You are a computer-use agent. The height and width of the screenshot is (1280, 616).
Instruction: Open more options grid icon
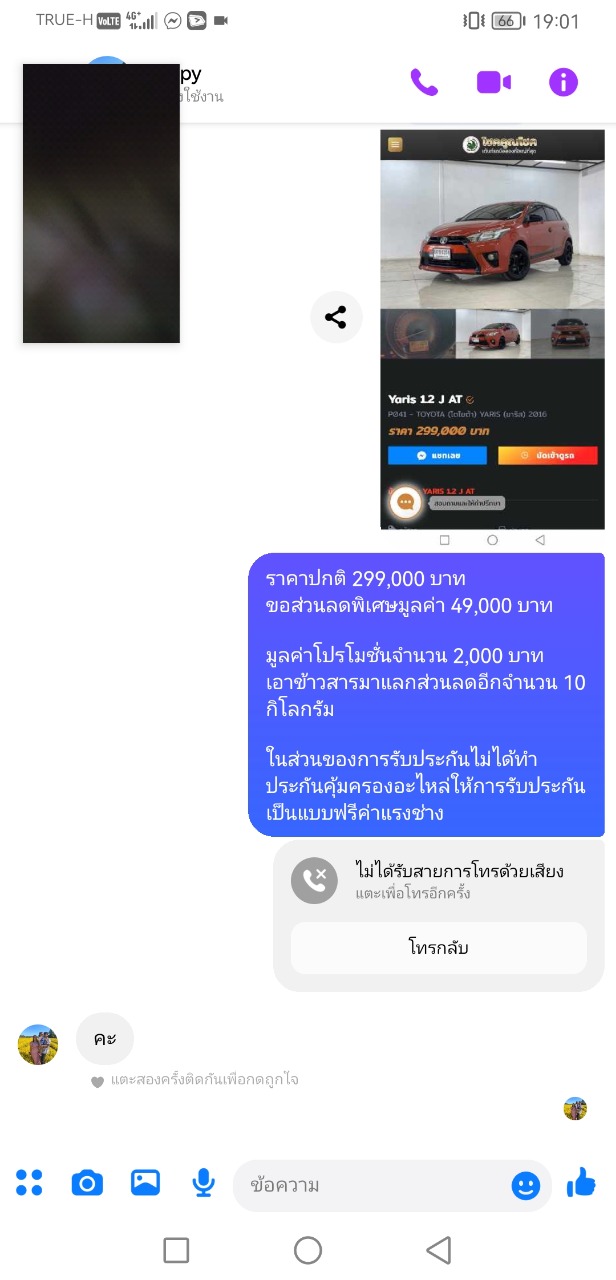point(29,1184)
